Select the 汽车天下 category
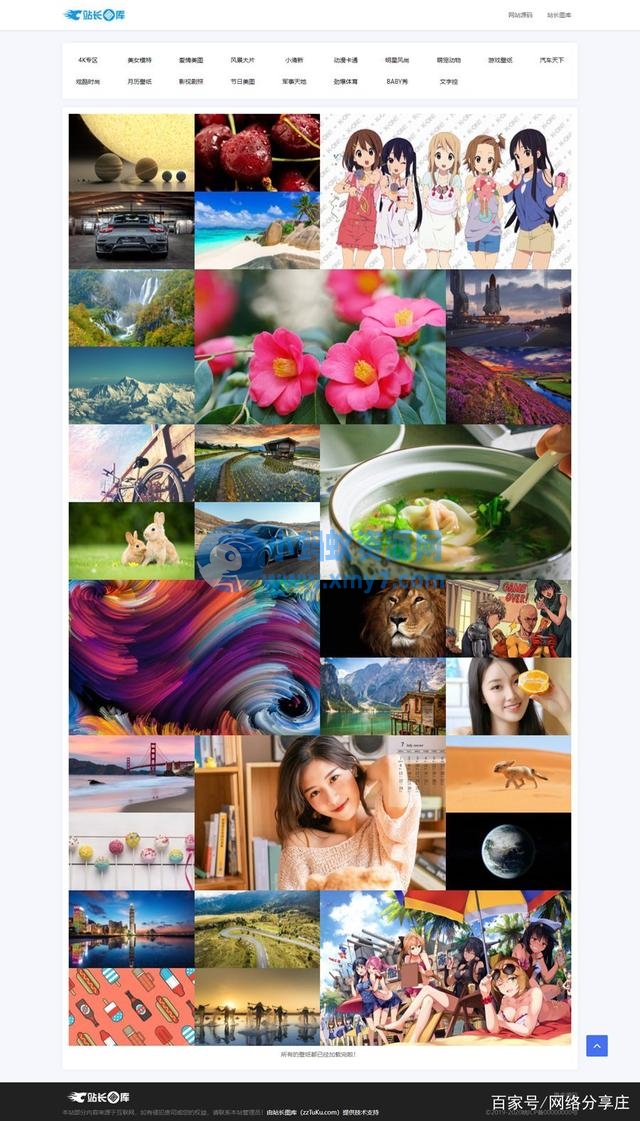 pos(551,60)
